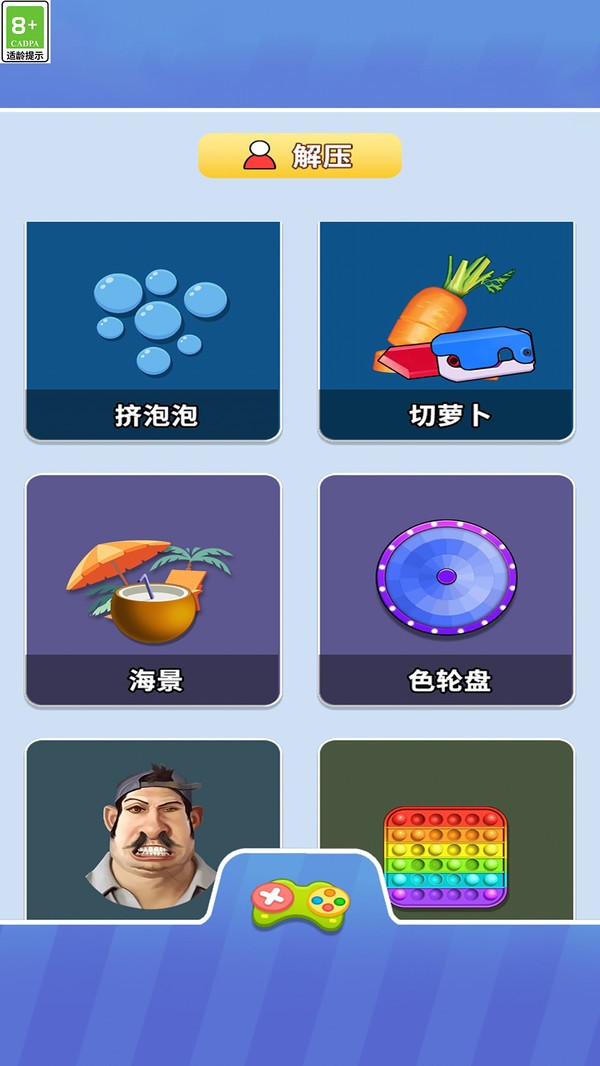Tap the gamepad icon in bottom bar
Image resolution: width=600 pixels, height=1066 pixels.
(300, 897)
